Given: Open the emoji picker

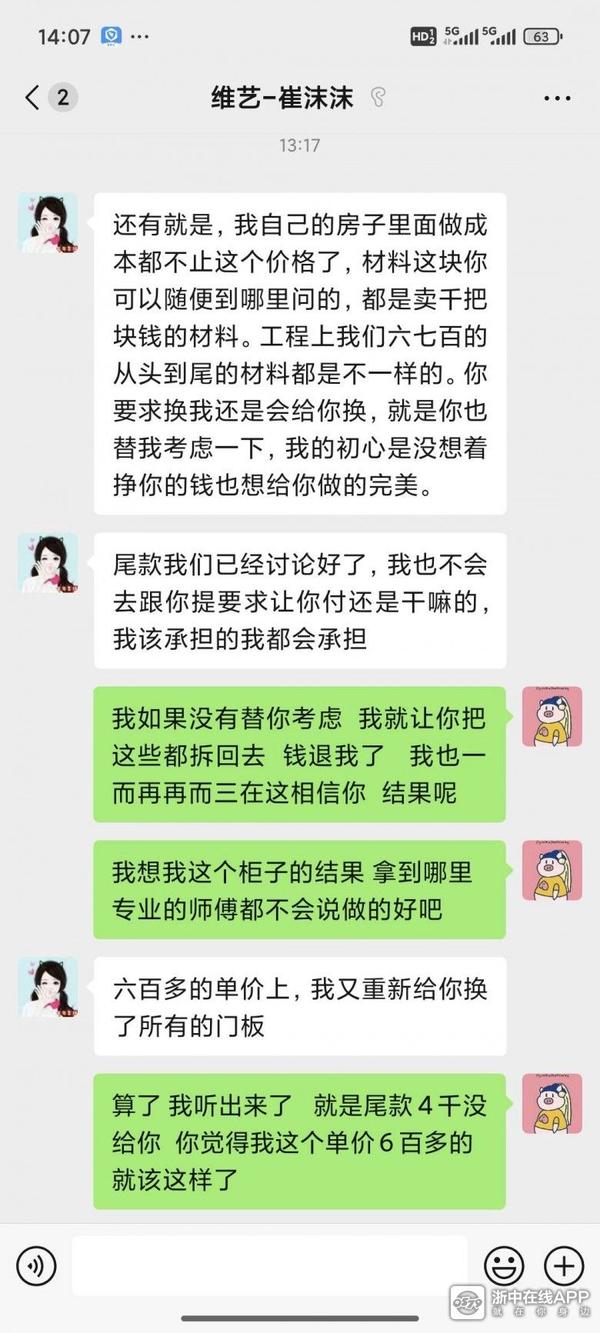Looking at the screenshot, I should (503, 1266).
